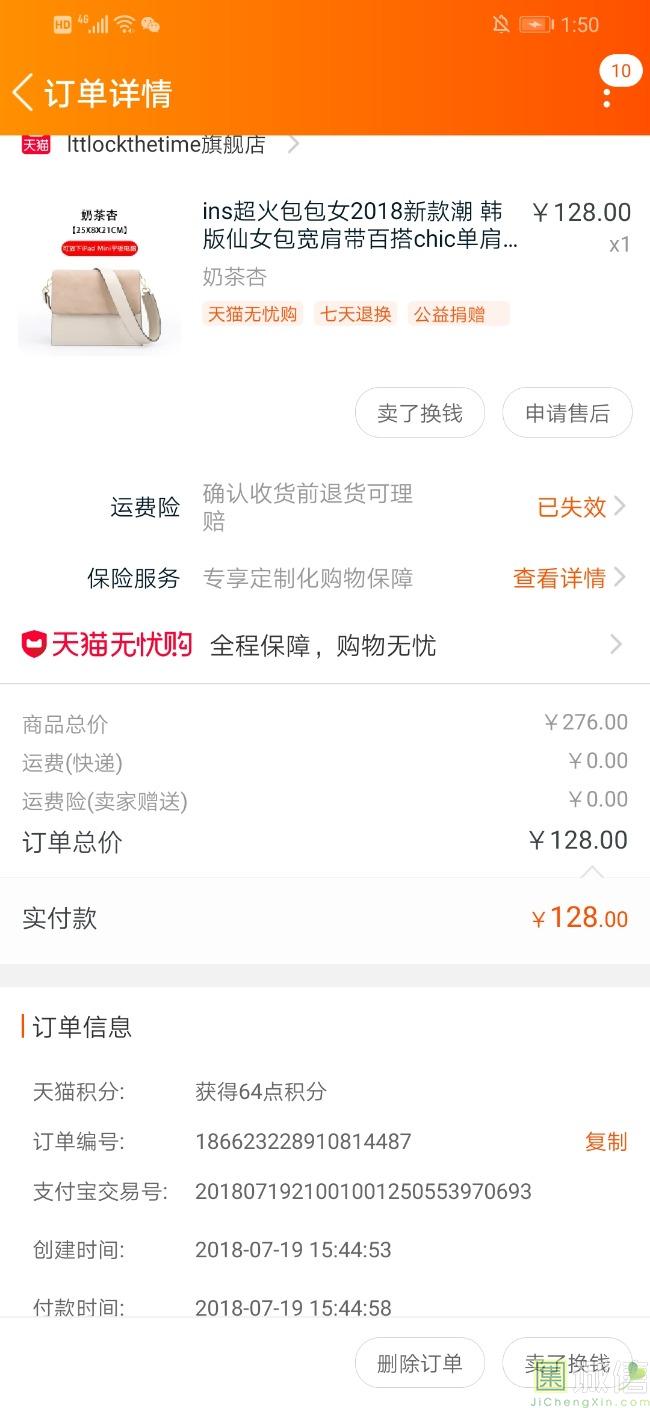This screenshot has width=650, height=1408.
Task: Open the three-dot overflow menu
Action: click(607, 97)
